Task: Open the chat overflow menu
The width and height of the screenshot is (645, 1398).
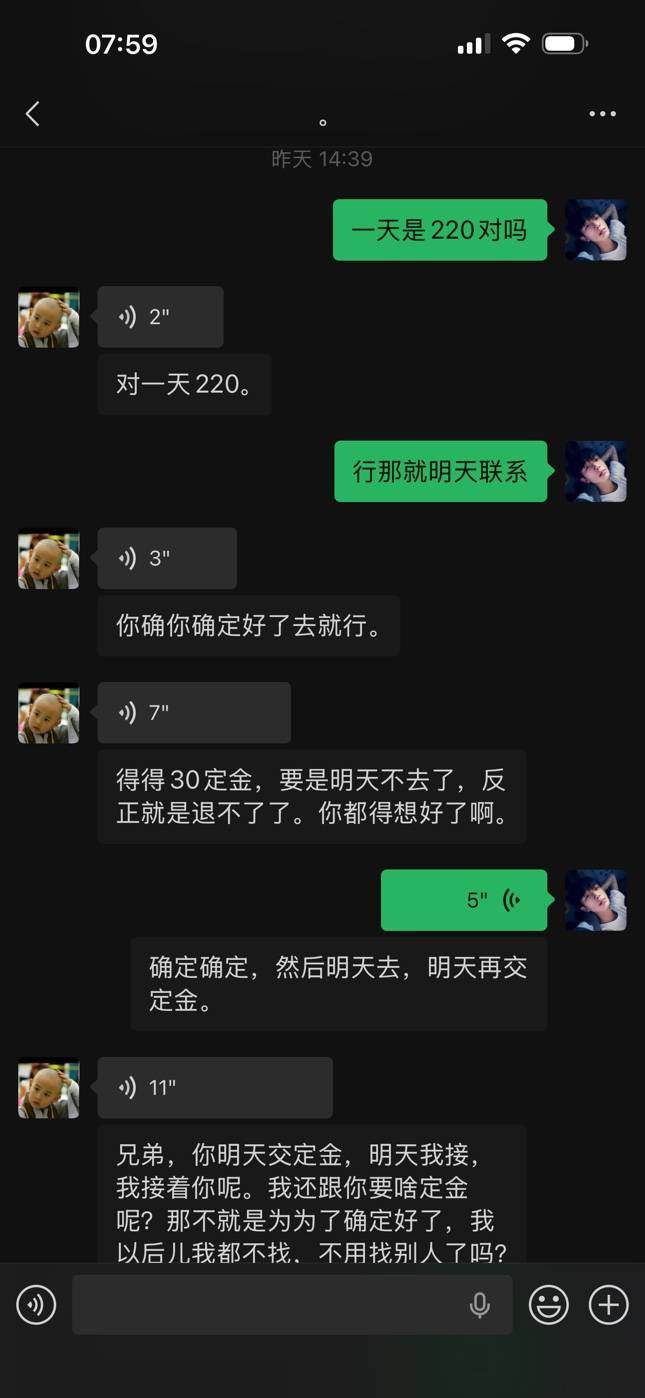Action: pos(602,114)
